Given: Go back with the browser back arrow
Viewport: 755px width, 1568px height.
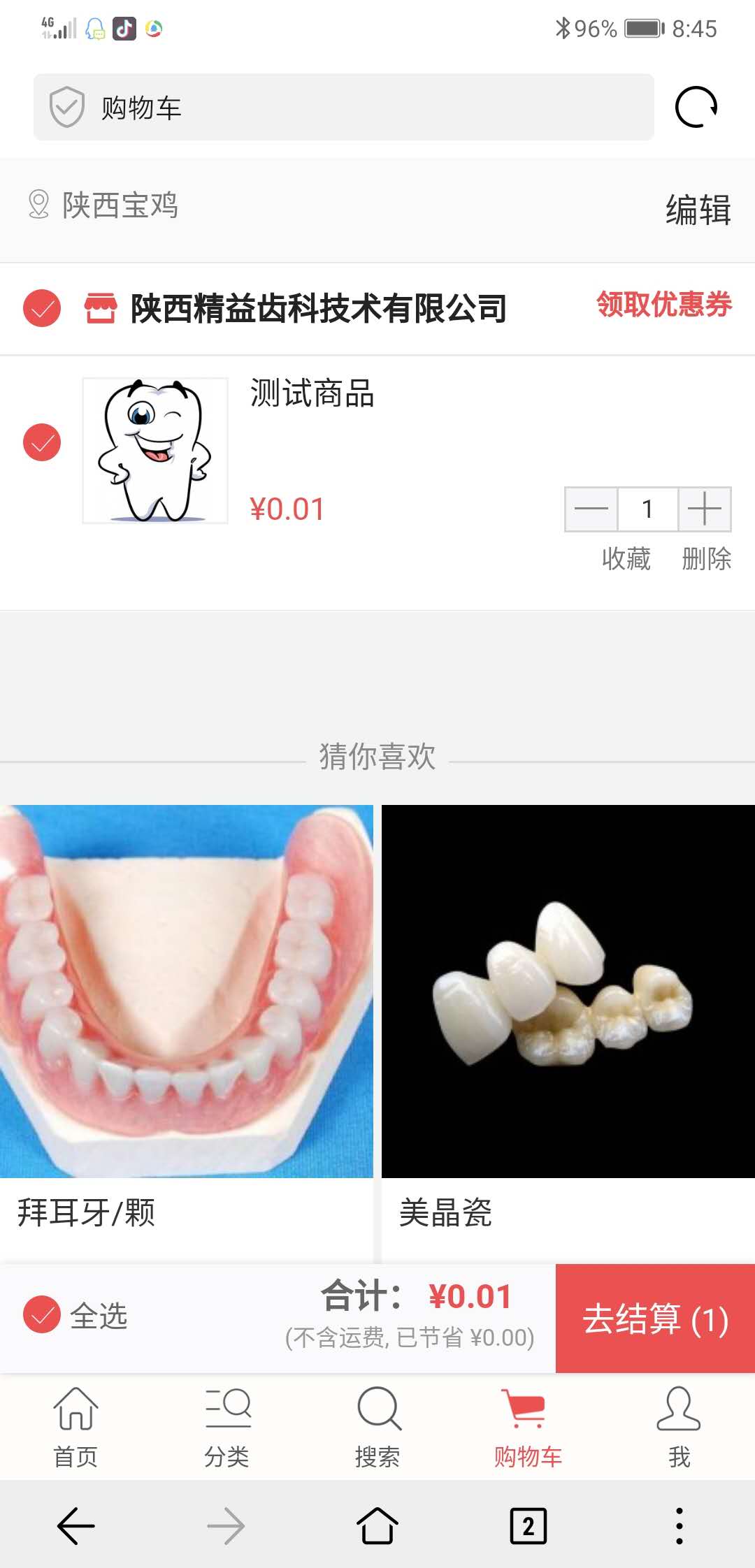Looking at the screenshot, I should (x=75, y=1525).
